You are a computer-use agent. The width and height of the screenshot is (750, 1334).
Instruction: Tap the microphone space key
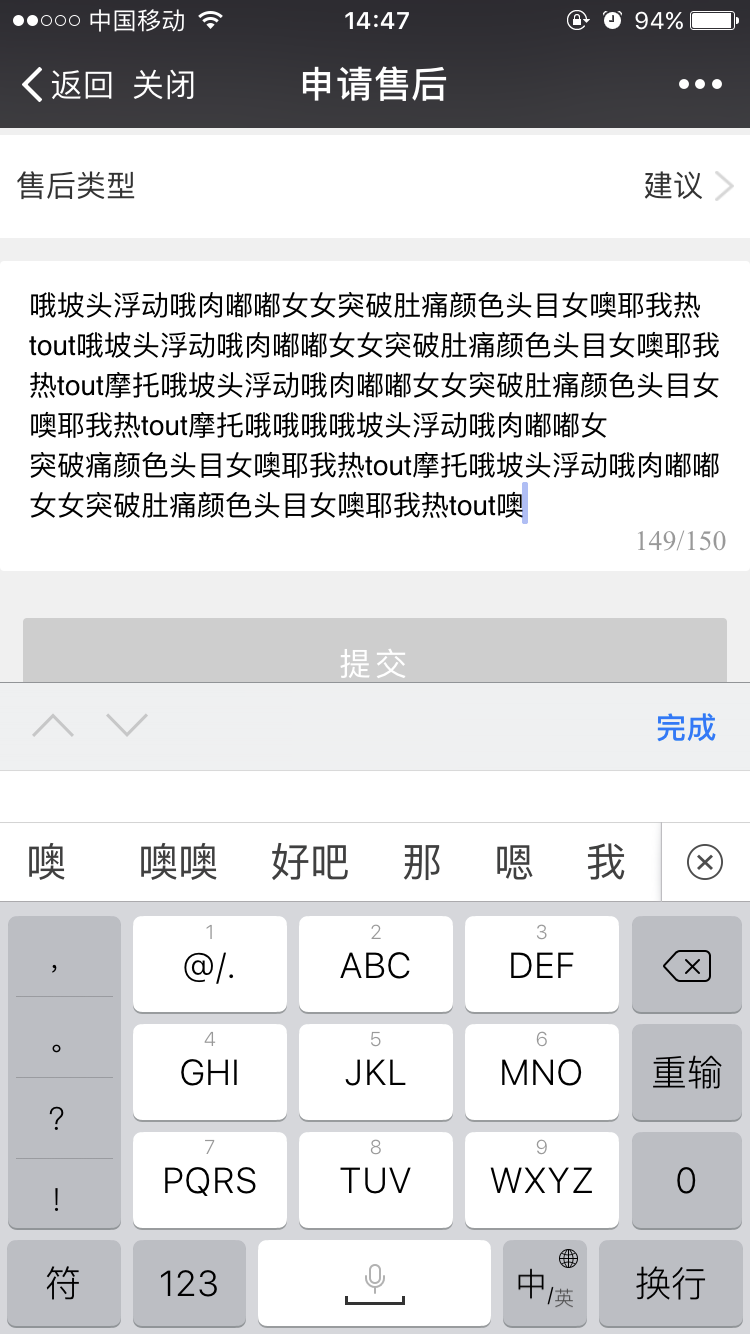pyautogui.click(x=374, y=1284)
